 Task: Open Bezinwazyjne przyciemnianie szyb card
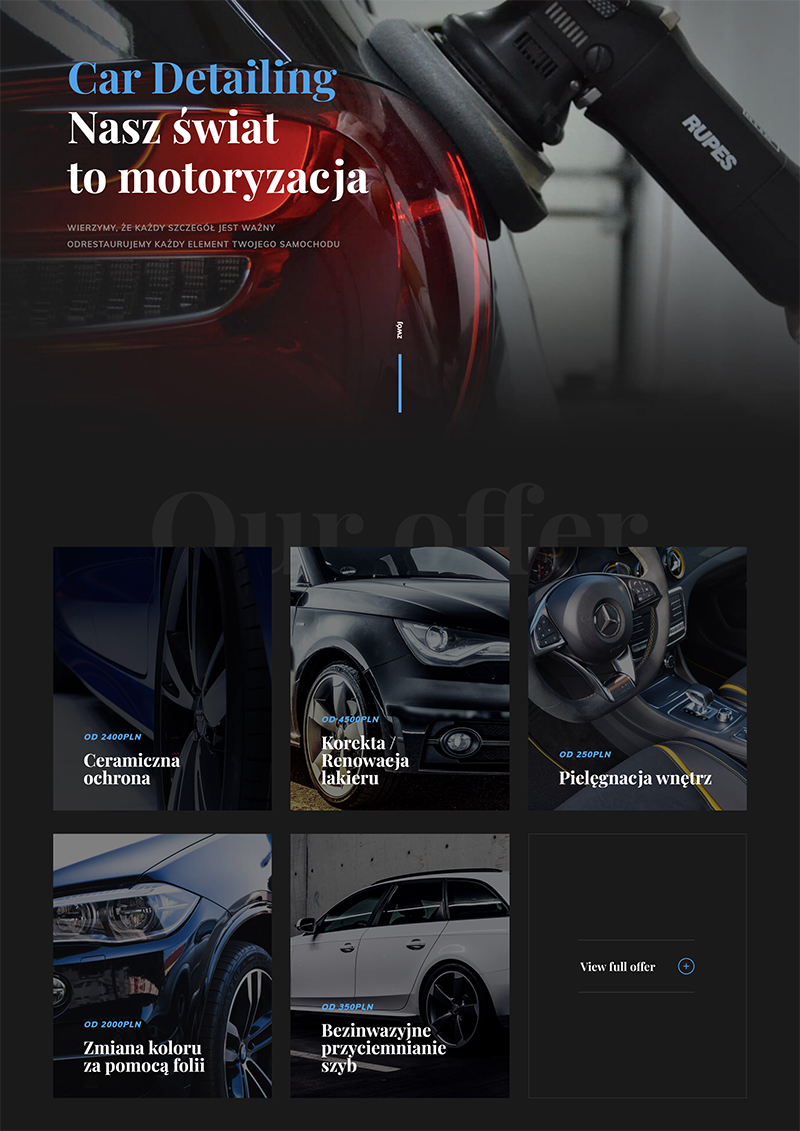click(x=399, y=965)
